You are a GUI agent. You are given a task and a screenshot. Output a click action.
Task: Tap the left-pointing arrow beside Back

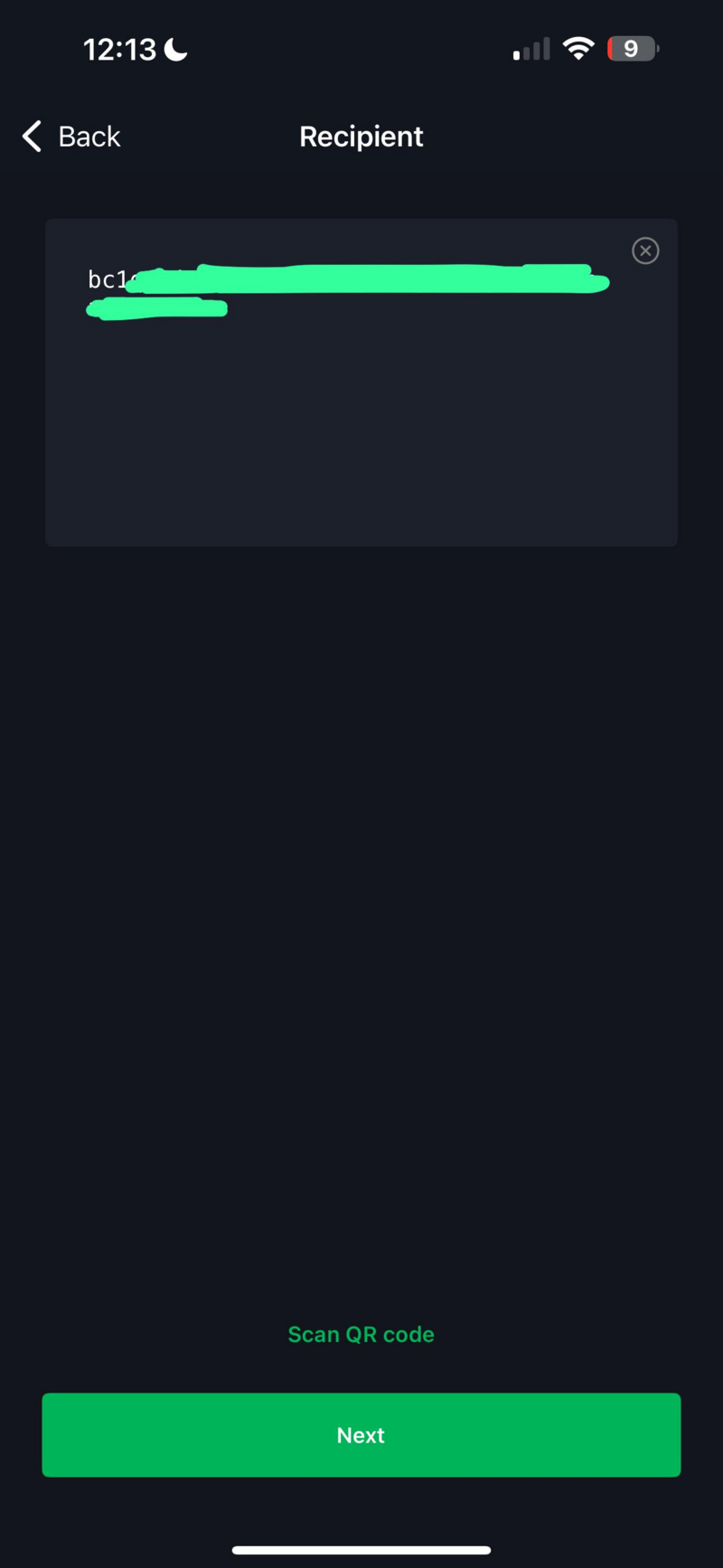(31, 136)
